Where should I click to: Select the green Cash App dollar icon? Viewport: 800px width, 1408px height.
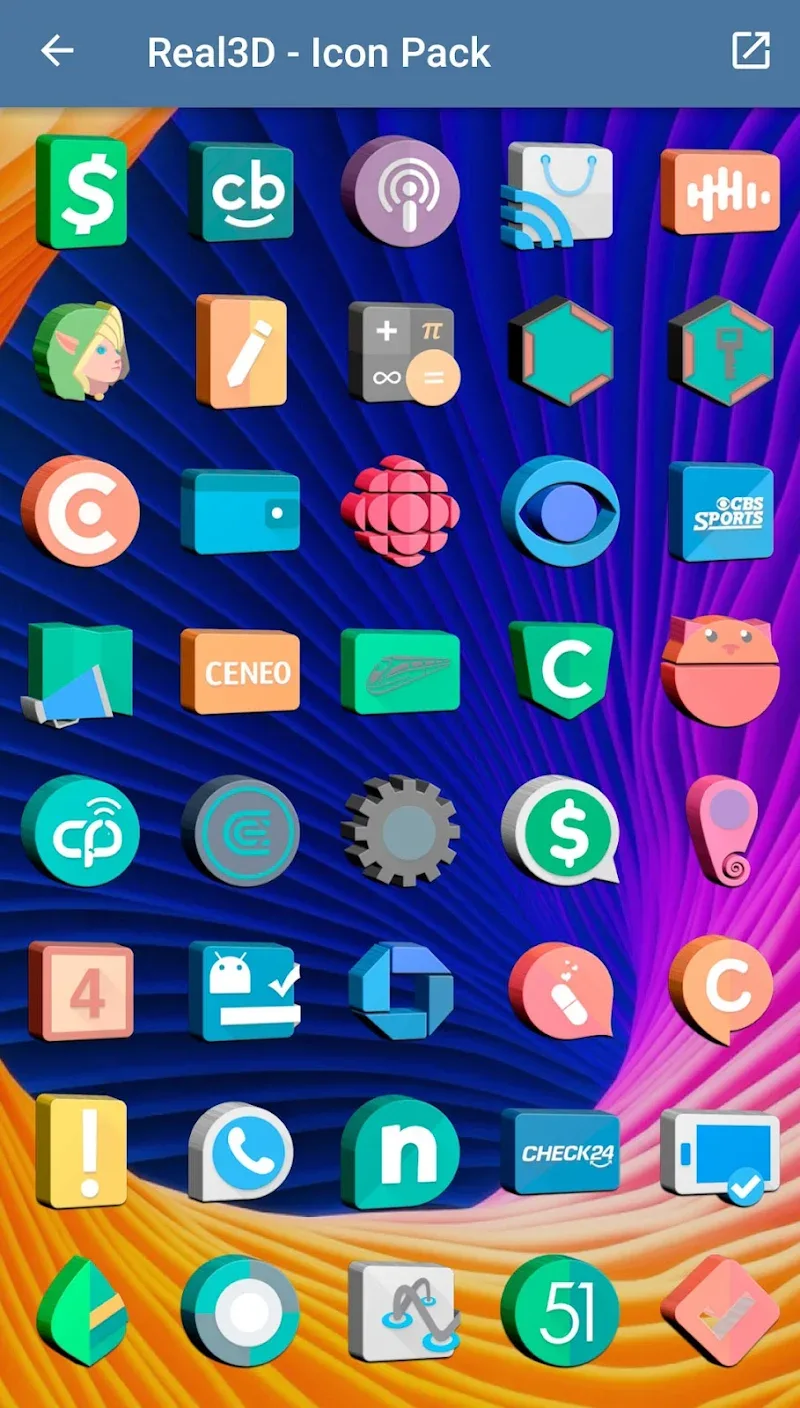pyautogui.click(x=81, y=191)
